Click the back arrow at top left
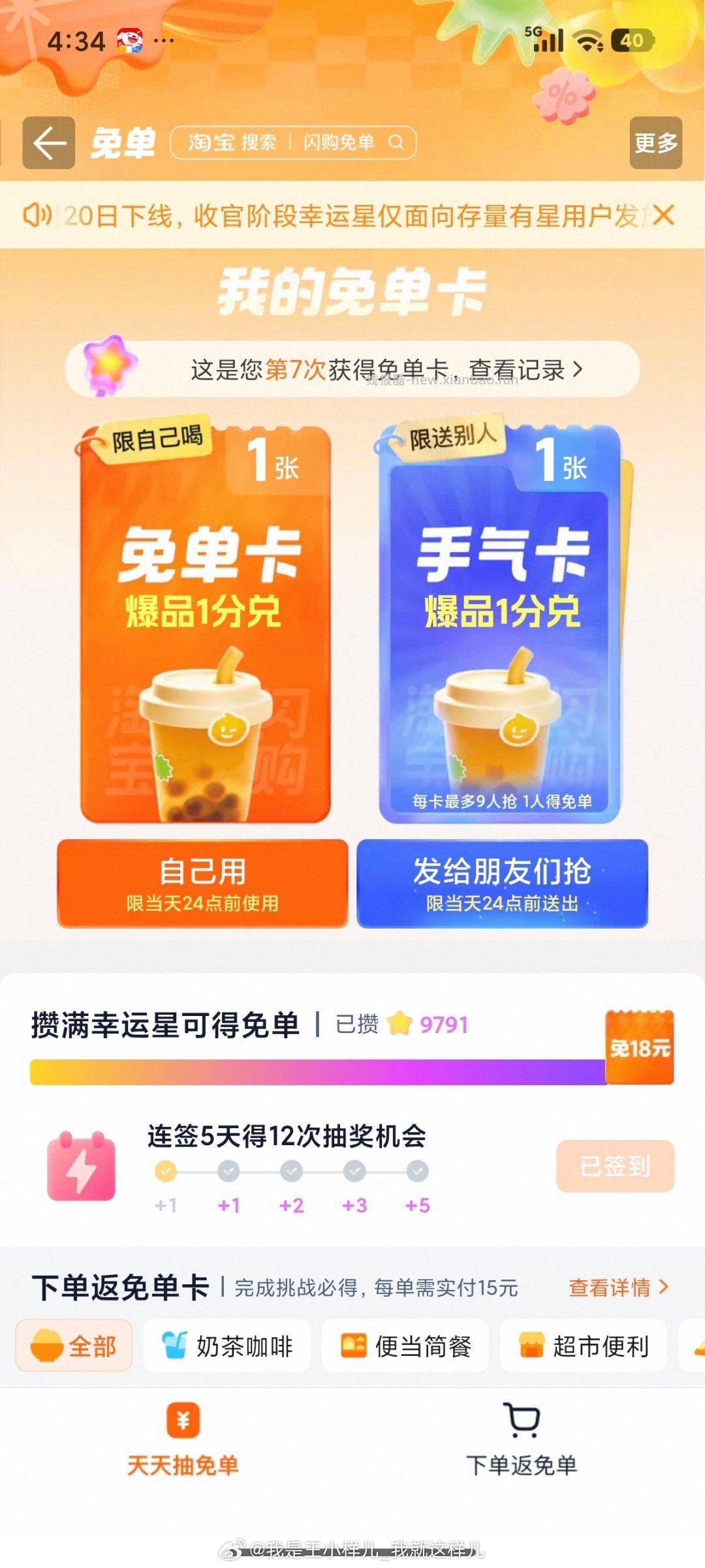 [47, 144]
